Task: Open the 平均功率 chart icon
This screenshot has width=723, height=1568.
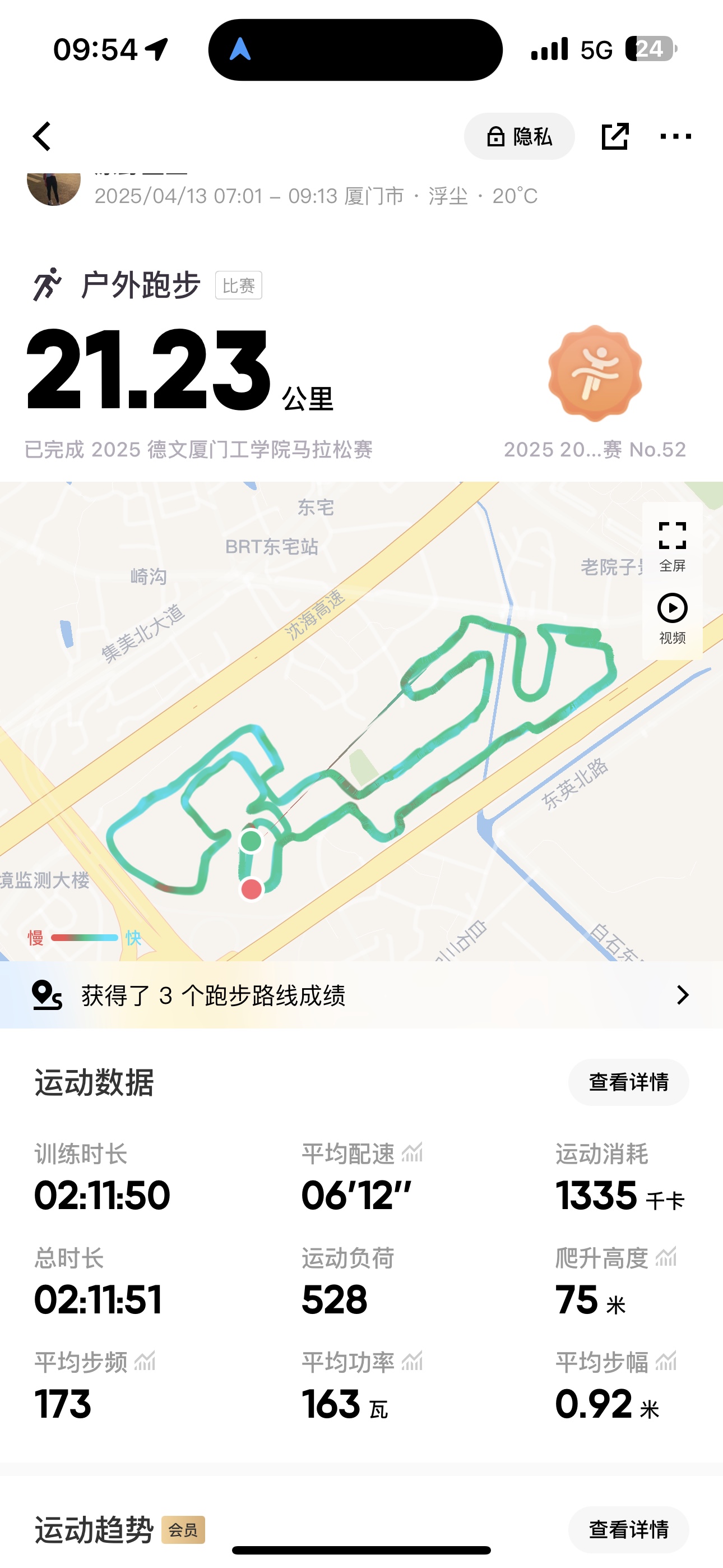Action: tap(412, 1361)
